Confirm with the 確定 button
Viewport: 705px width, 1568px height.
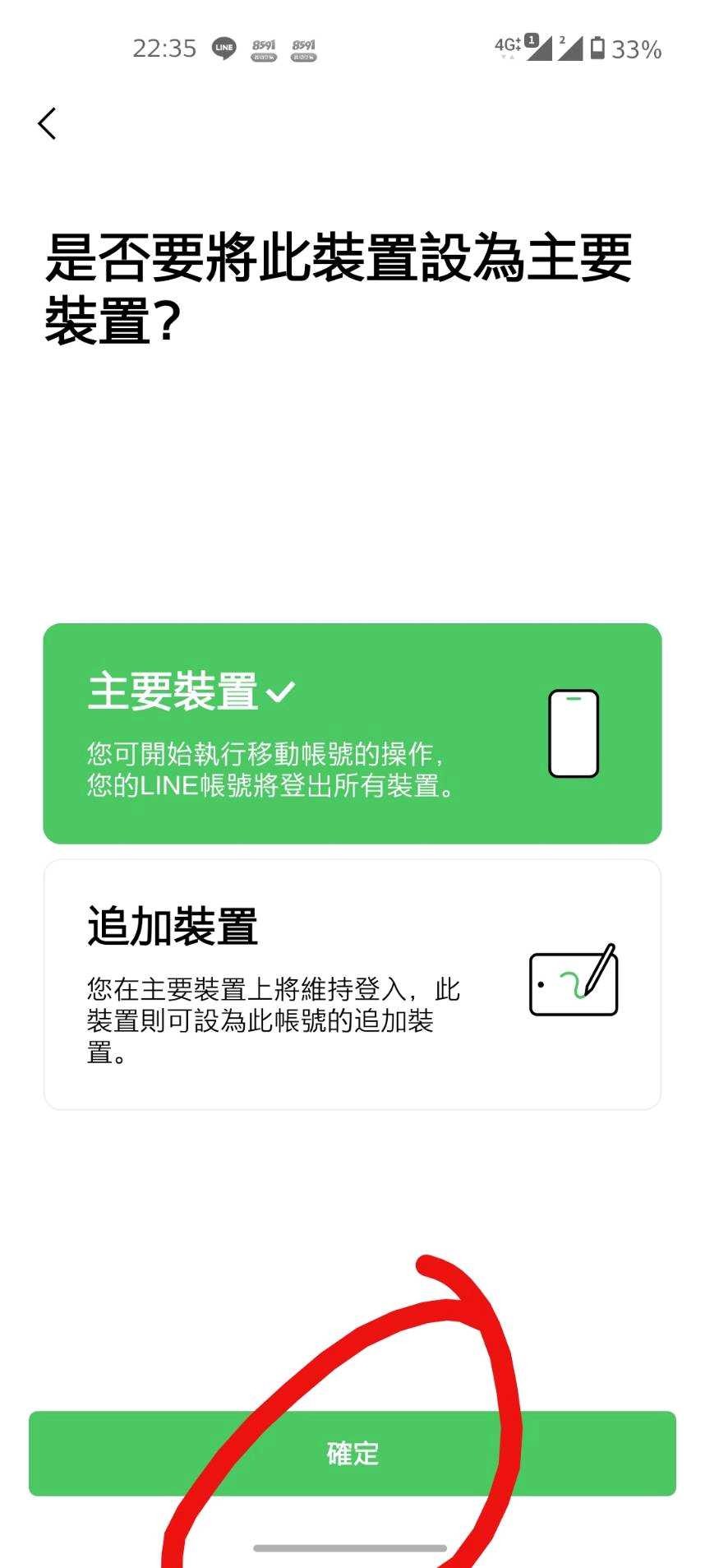[352, 1453]
